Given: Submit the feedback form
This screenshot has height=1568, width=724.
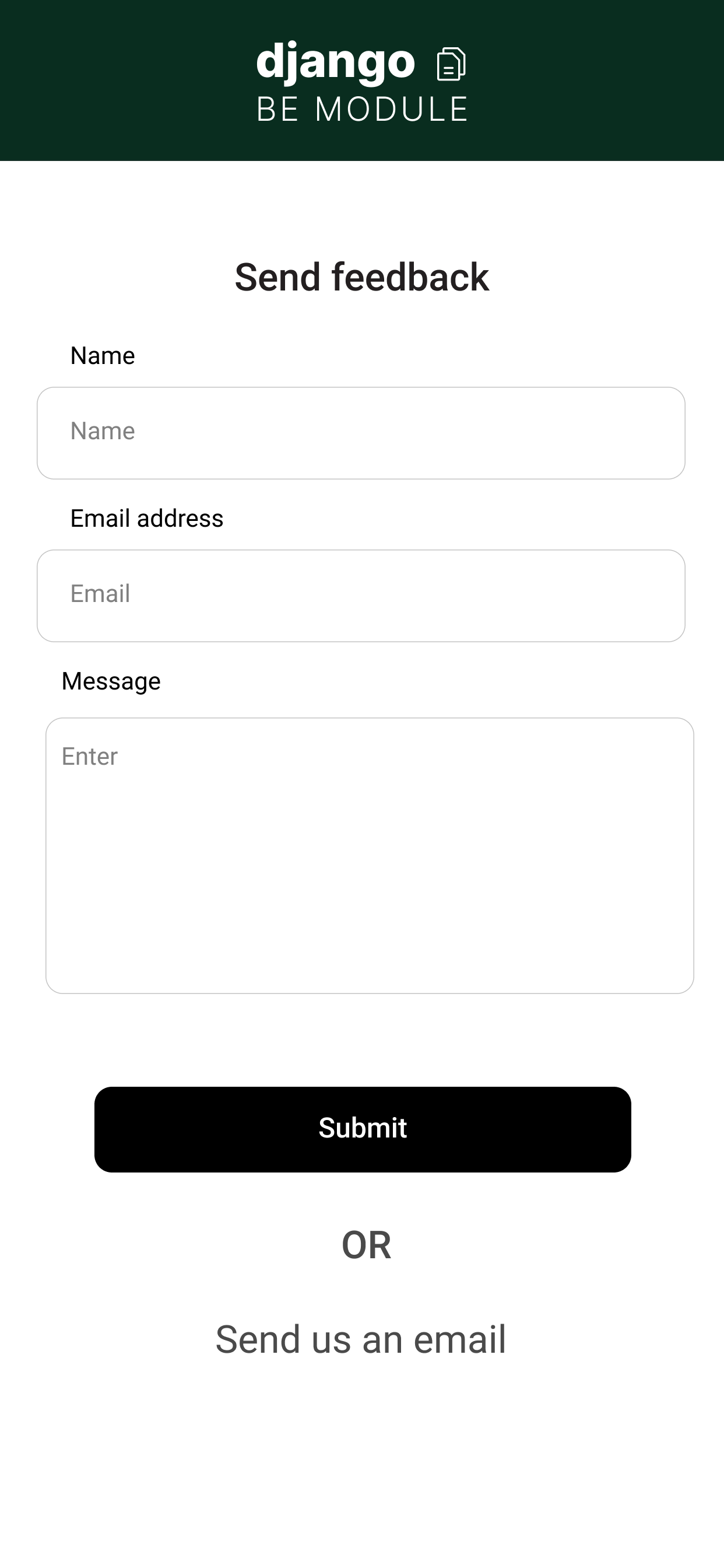Looking at the screenshot, I should [x=363, y=1129].
